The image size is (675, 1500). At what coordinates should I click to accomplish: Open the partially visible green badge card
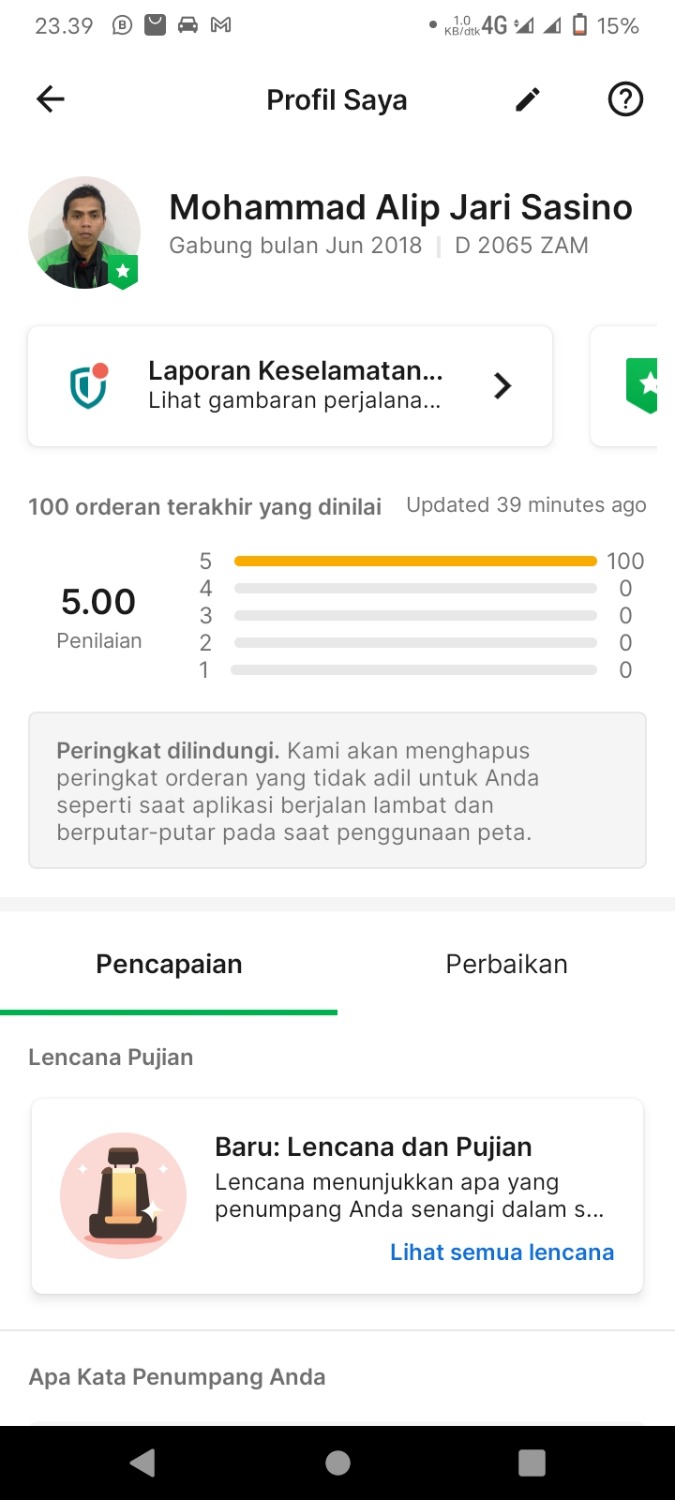(632, 386)
